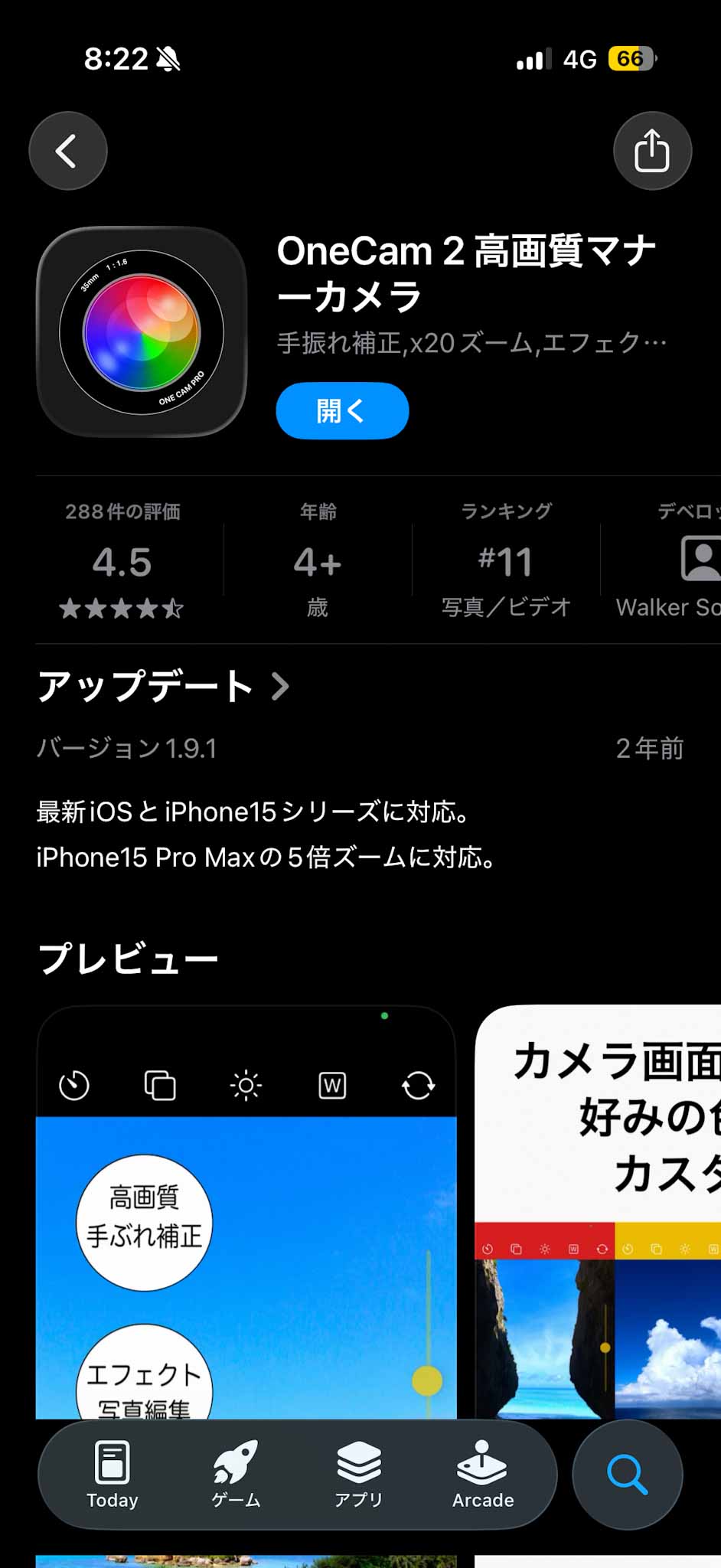Switch to the Today tab
The image size is (721, 1568).
pyautogui.click(x=113, y=1474)
